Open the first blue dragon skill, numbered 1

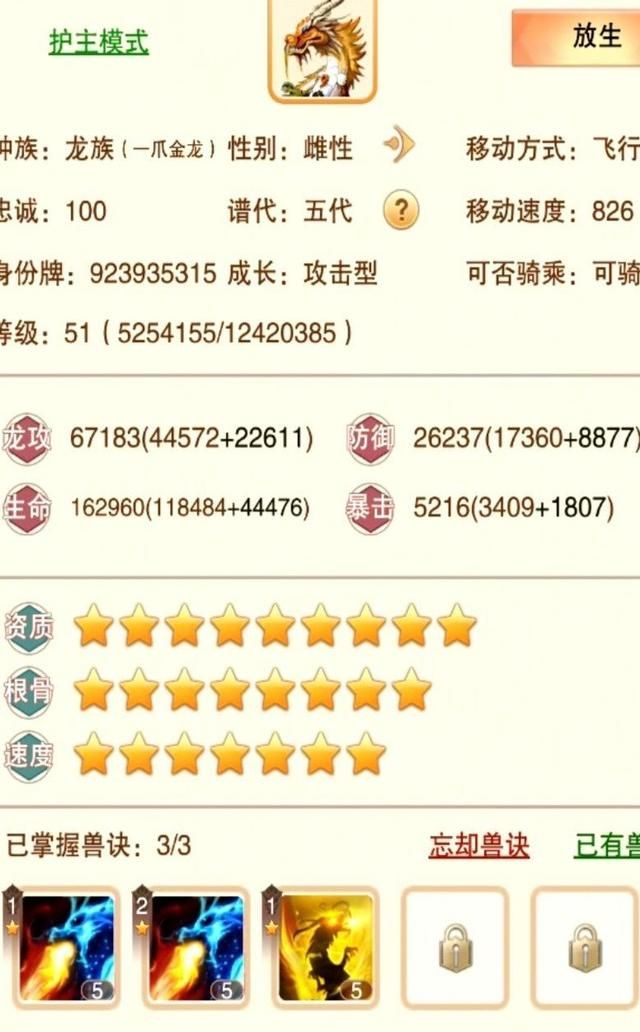(66, 947)
